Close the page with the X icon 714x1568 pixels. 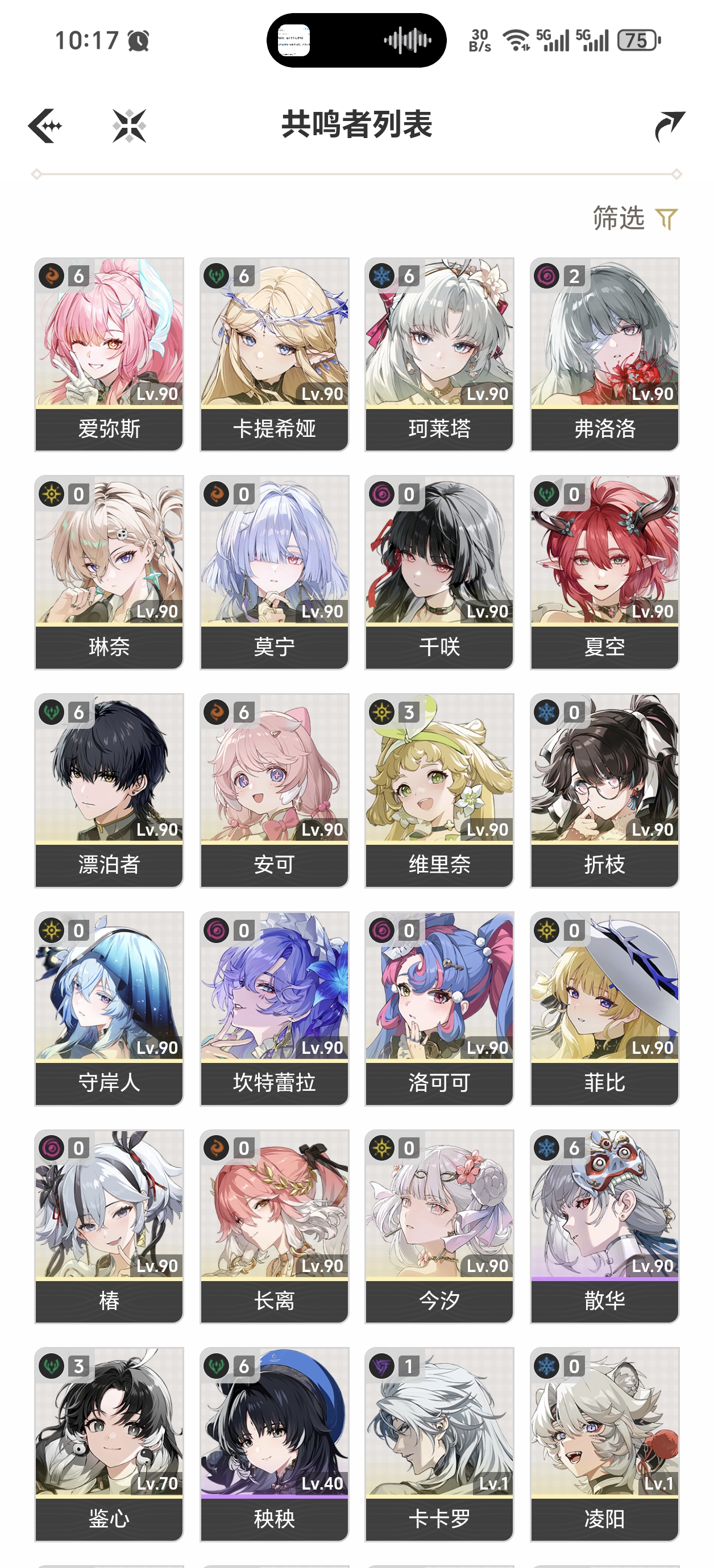pyautogui.click(x=129, y=126)
